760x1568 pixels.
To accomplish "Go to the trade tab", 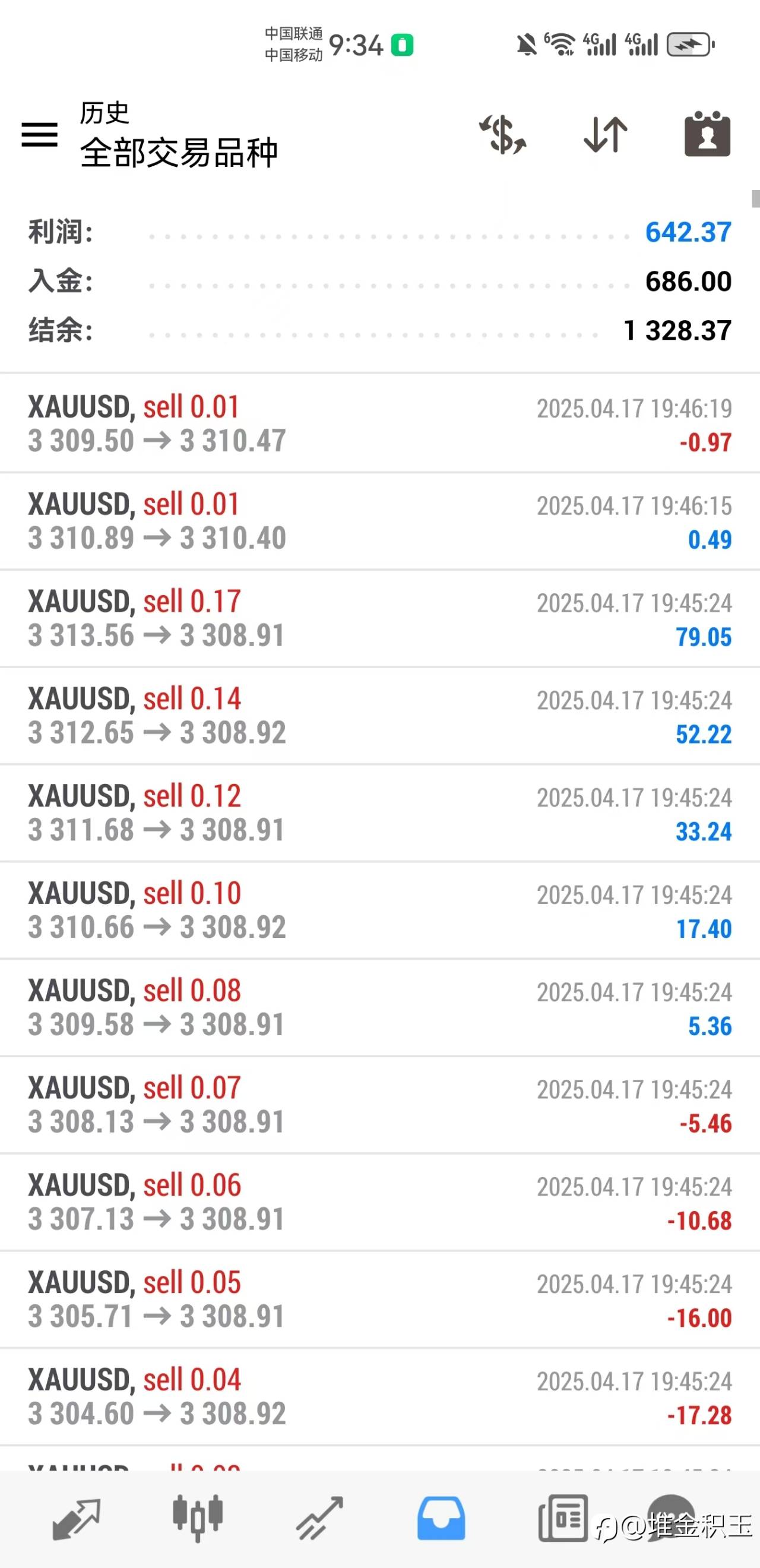I will [x=319, y=1519].
